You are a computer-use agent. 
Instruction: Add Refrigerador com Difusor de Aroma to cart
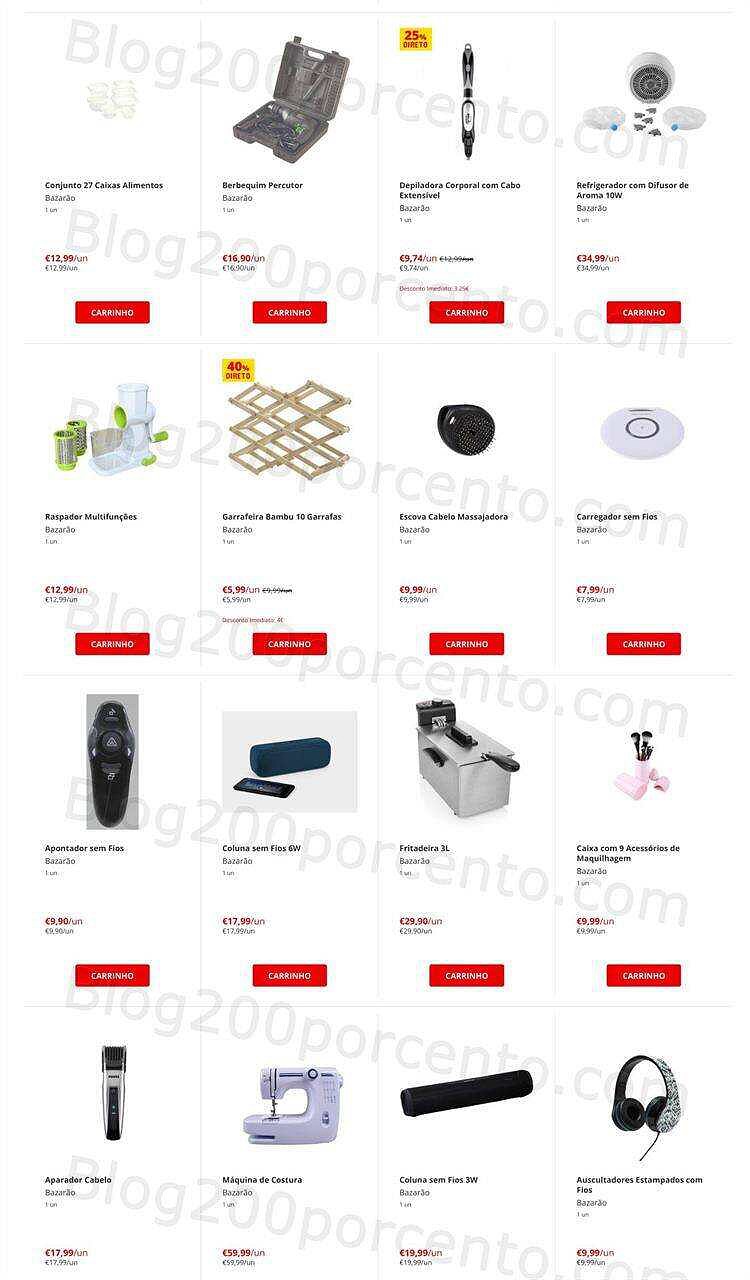tap(643, 312)
